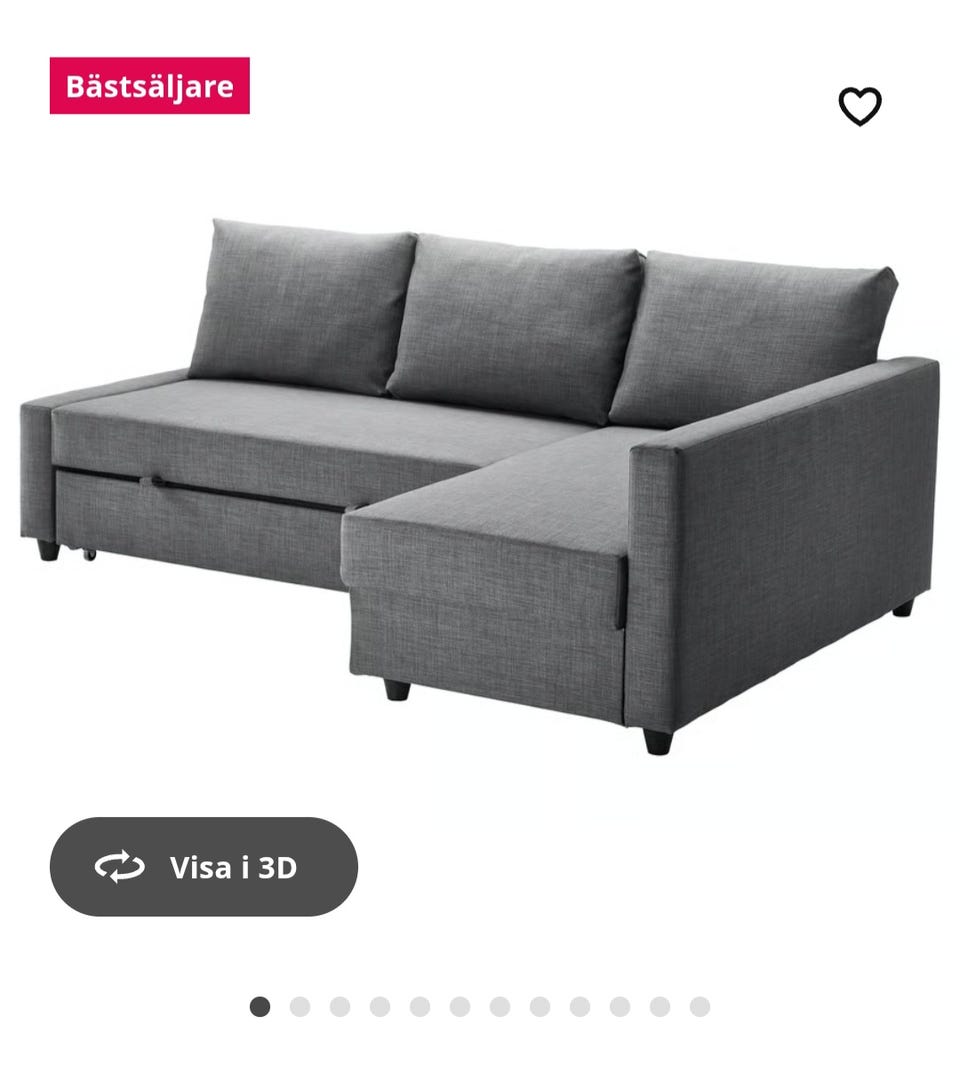Click the last carousel pagination dot

698,1005
